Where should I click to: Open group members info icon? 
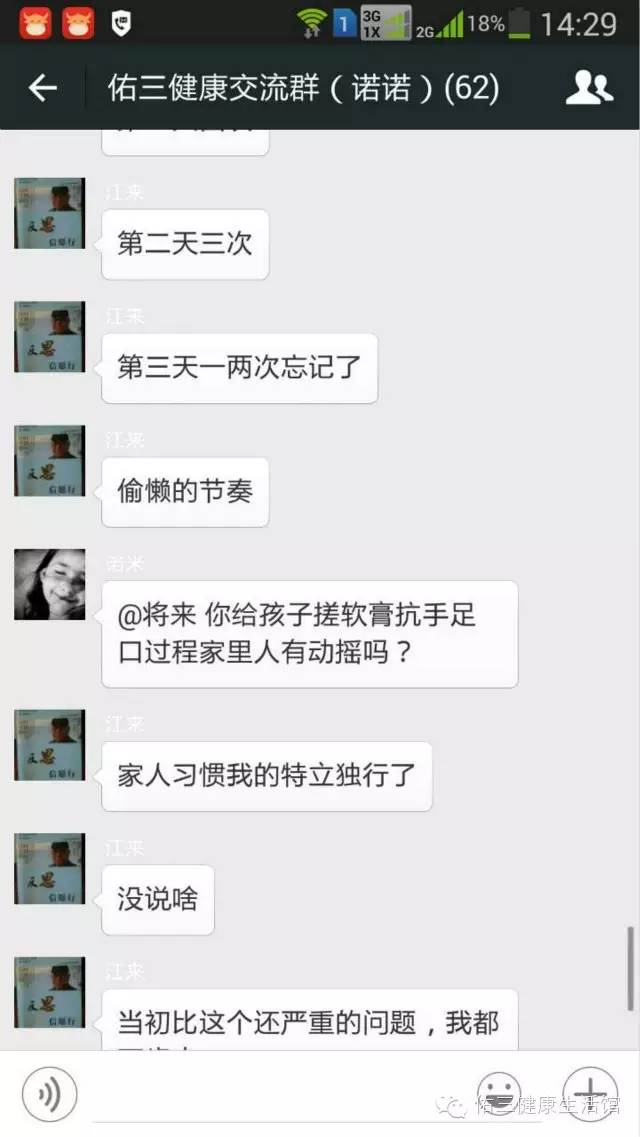(x=589, y=89)
